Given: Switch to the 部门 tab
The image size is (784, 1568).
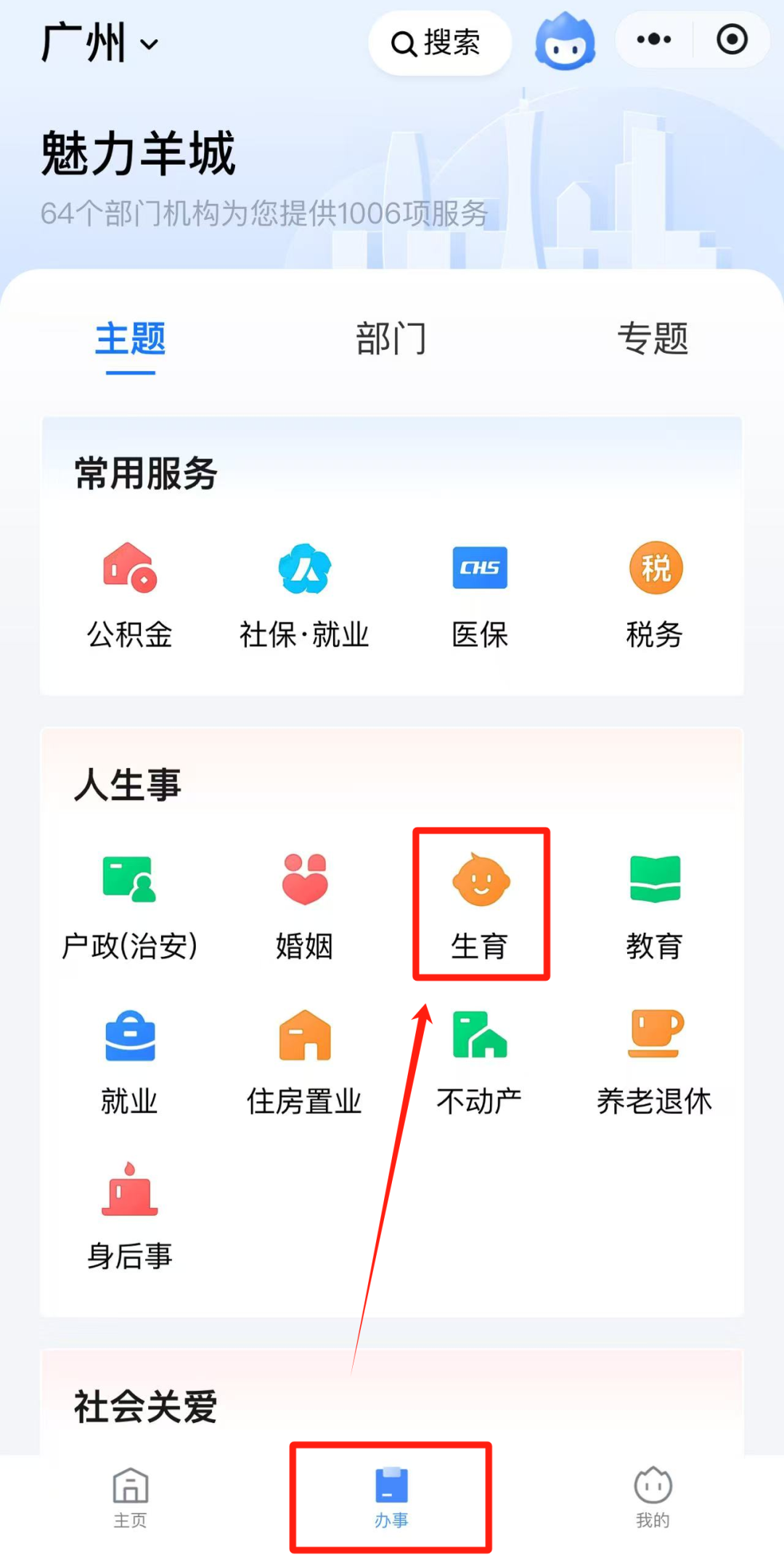Looking at the screenshot, I should (x=391, y=338).
